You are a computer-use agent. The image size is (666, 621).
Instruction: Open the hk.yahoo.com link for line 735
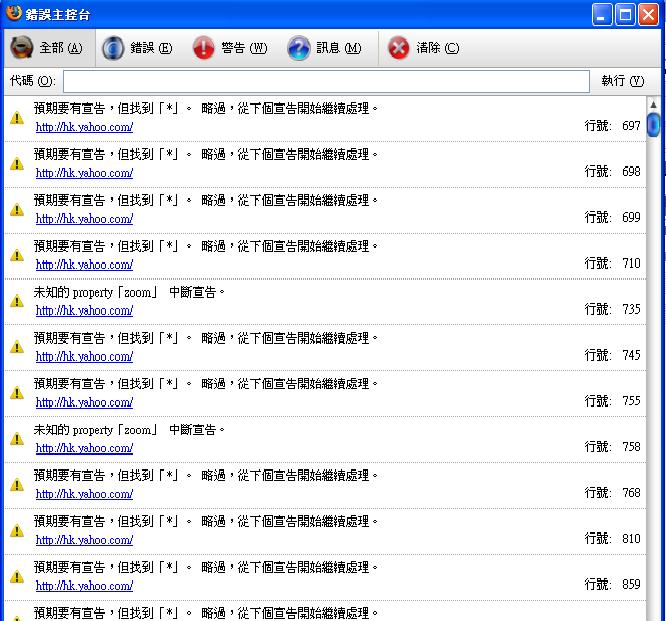point(84,311)
